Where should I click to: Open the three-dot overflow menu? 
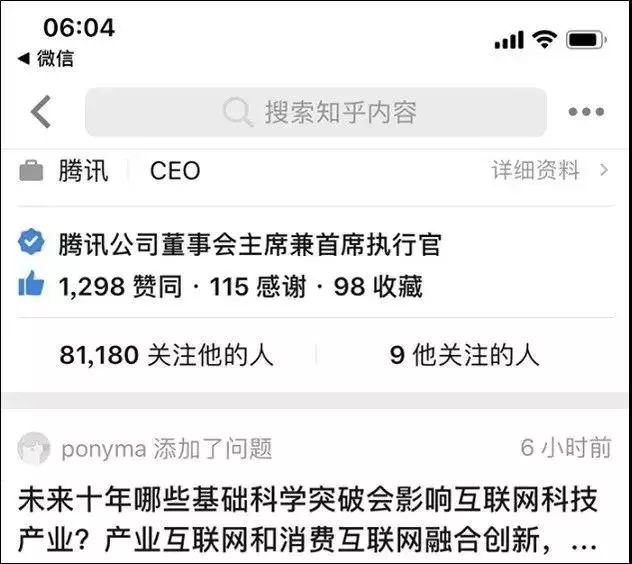[x=586, y=112]
